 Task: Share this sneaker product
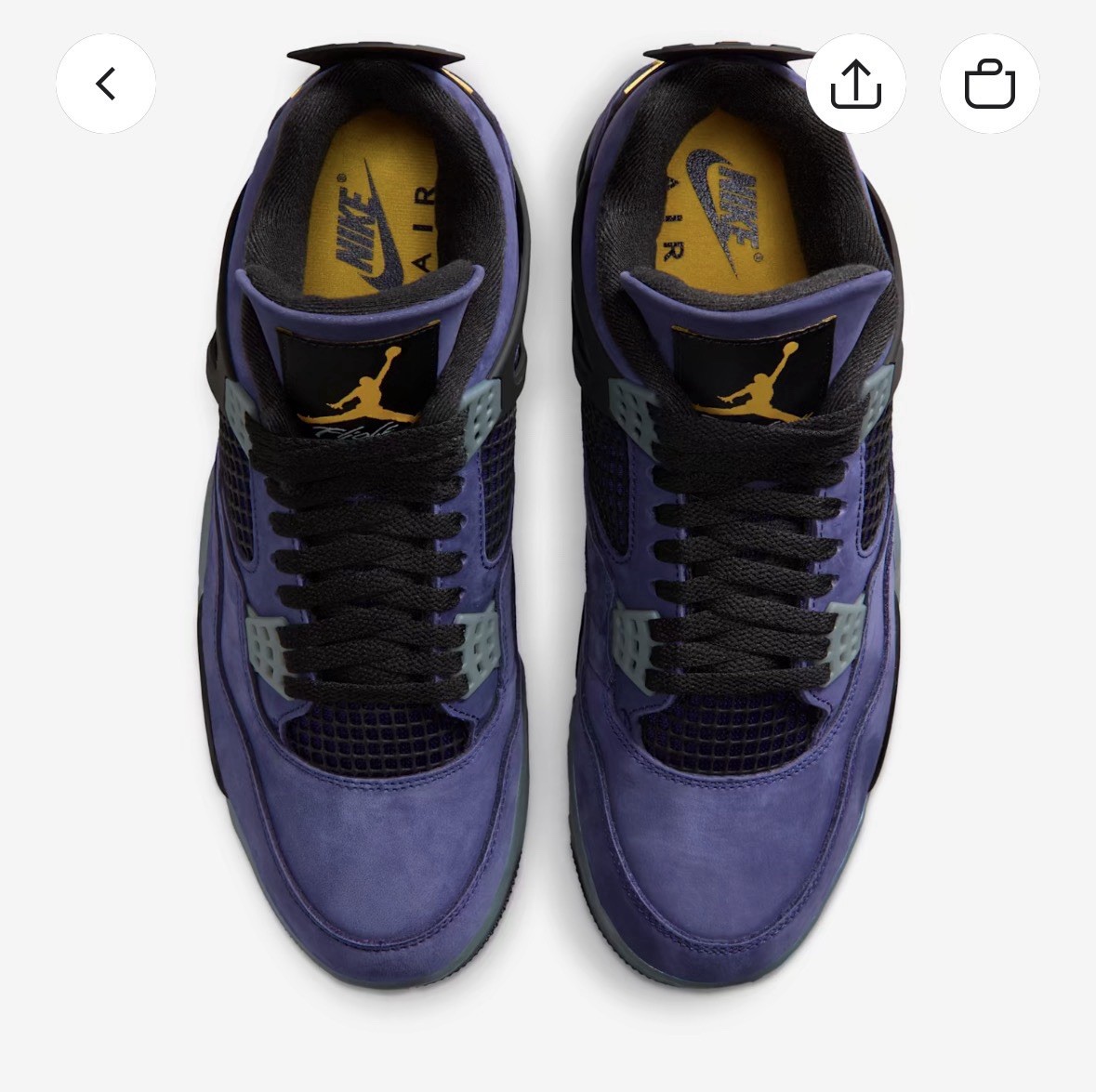point(855,84)
